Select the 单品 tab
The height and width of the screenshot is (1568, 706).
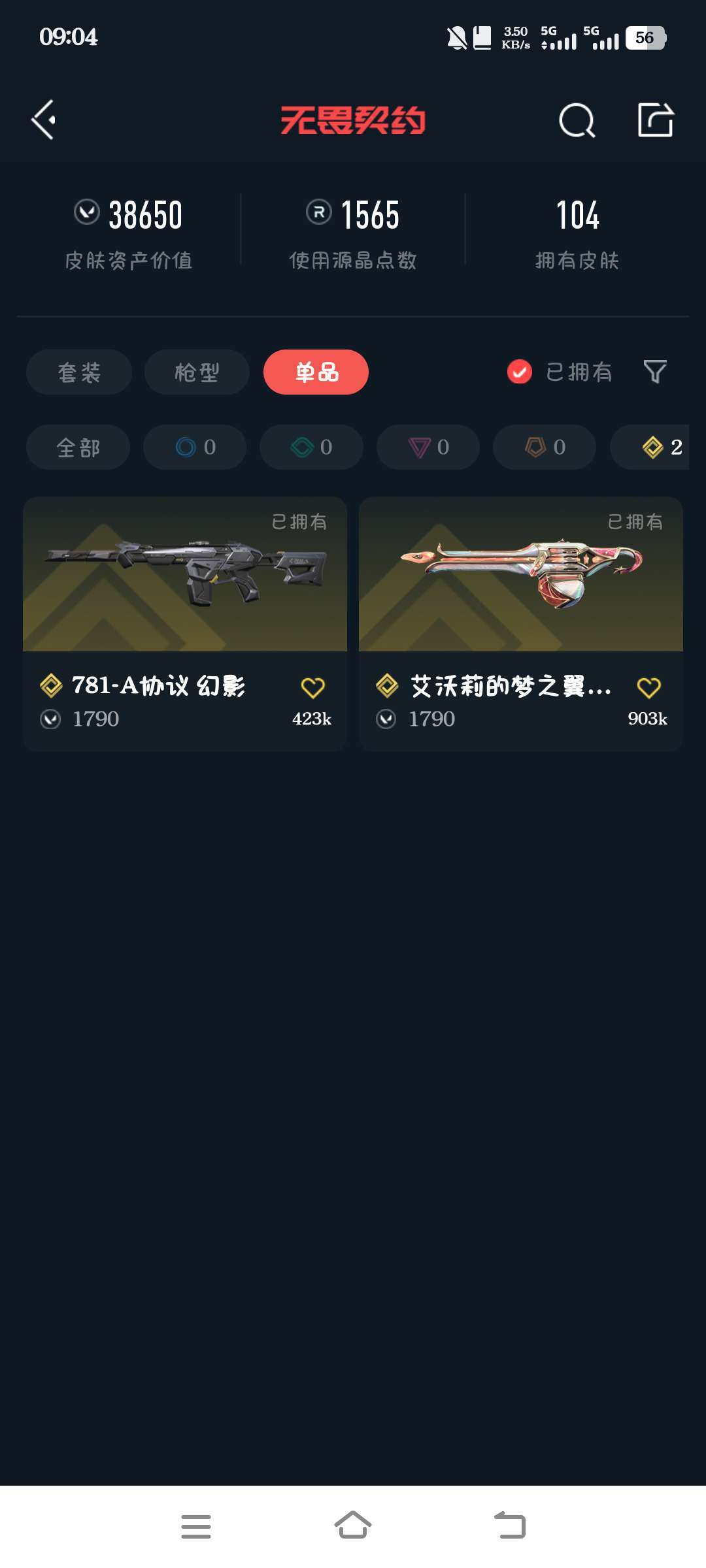pyautogui.click(x=316, y=372)
